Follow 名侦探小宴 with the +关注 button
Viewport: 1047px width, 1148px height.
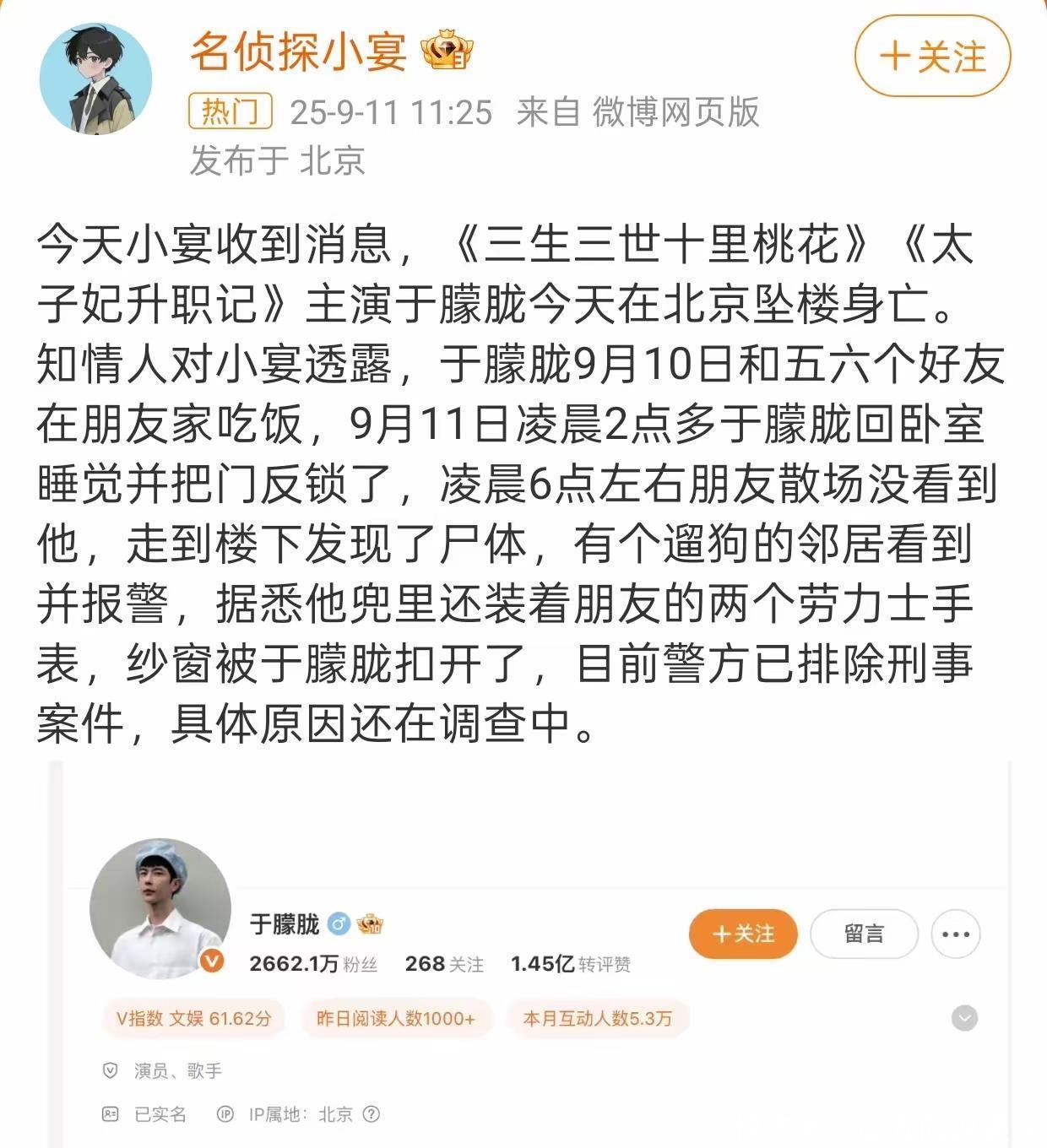932,57
